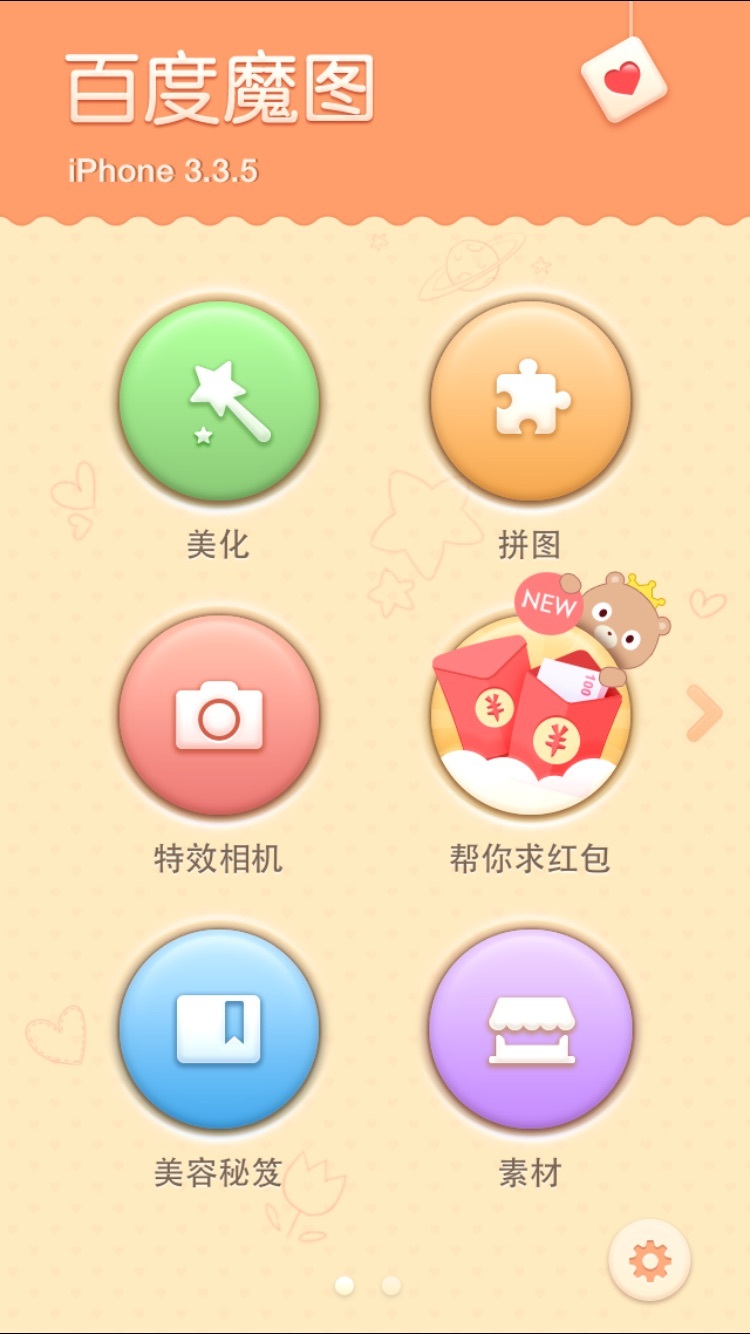This screenshot has width=750, height=1334.
Task: Open the 帮你求红包 red packet feature
Action: 531,717
